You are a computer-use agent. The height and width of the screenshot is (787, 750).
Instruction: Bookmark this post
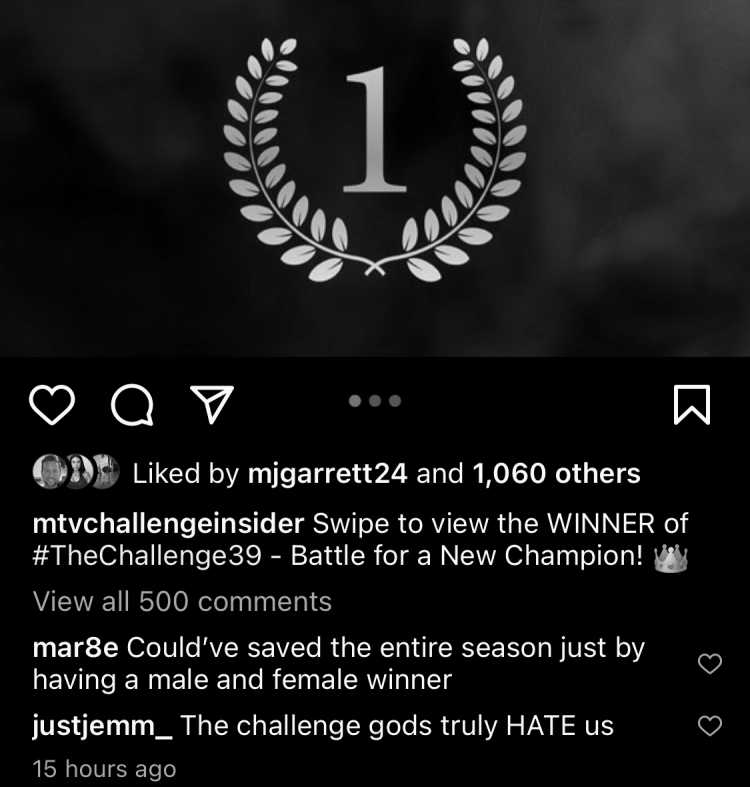tap(692, 405)
